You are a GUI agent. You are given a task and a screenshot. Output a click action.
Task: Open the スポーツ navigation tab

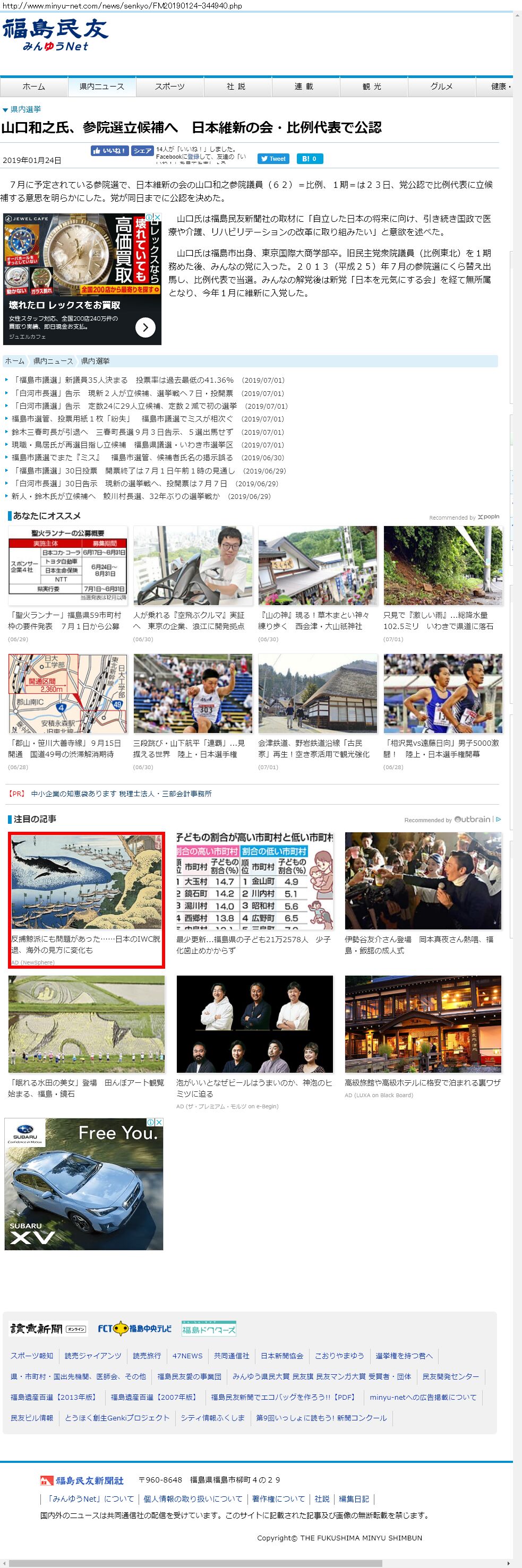(169, 87)
